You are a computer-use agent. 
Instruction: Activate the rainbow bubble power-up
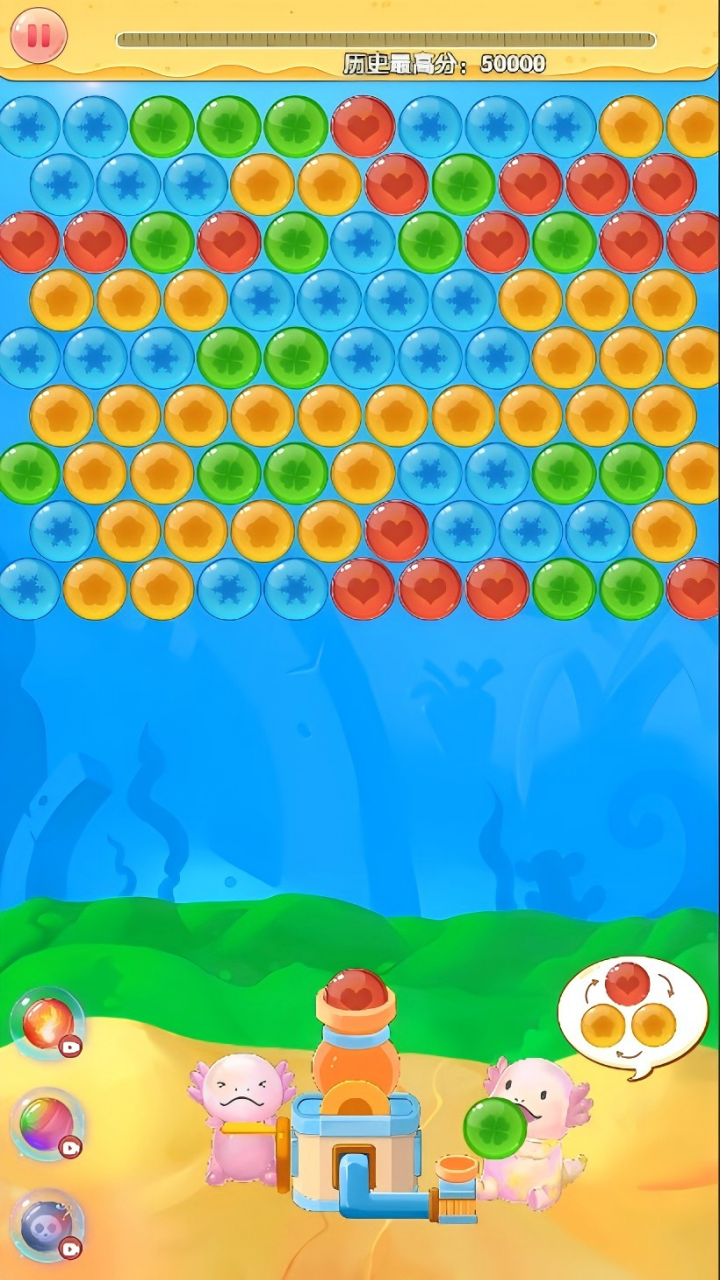pos(46,1124)
